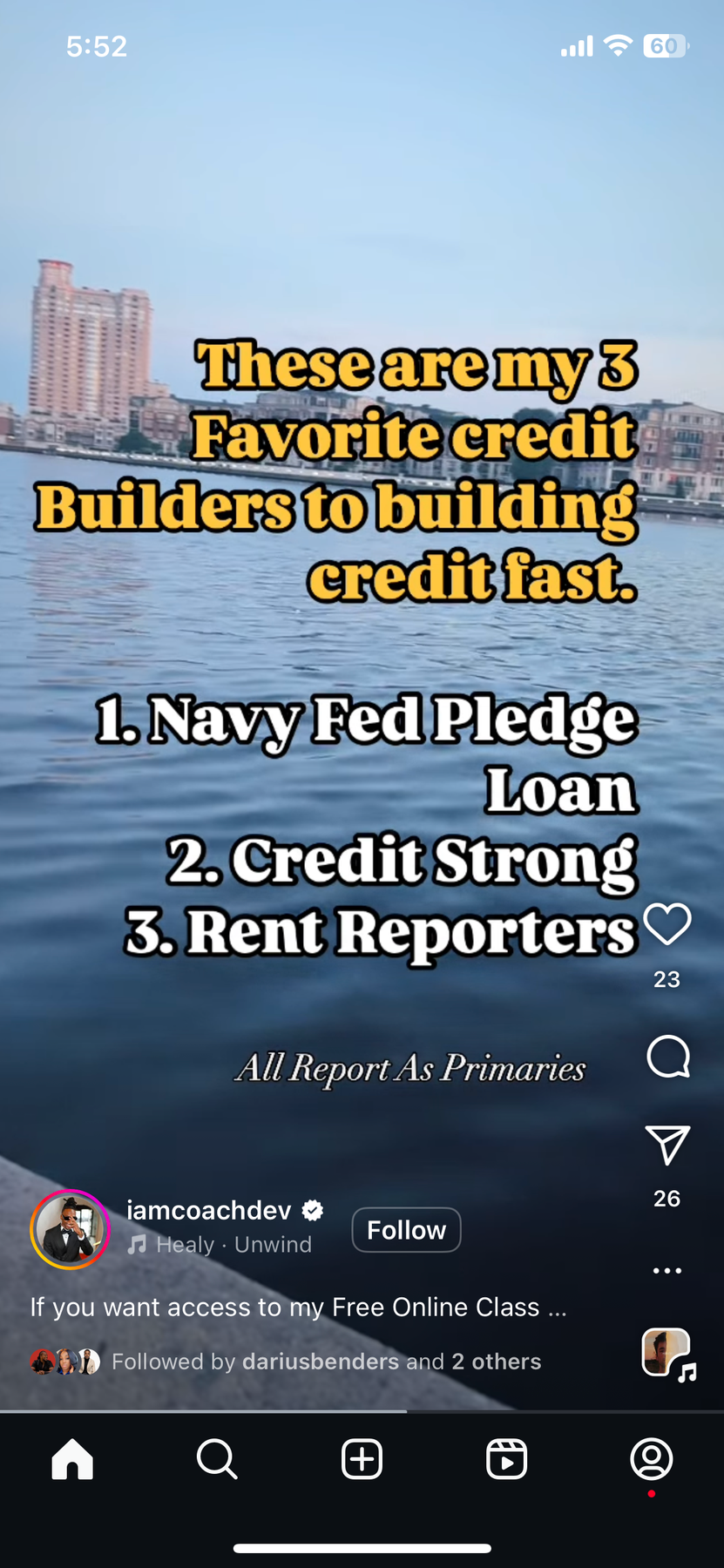Tap the create post plus icon
The height and width of the screenshot is (1568, 724).
[x=362, y=1460]
